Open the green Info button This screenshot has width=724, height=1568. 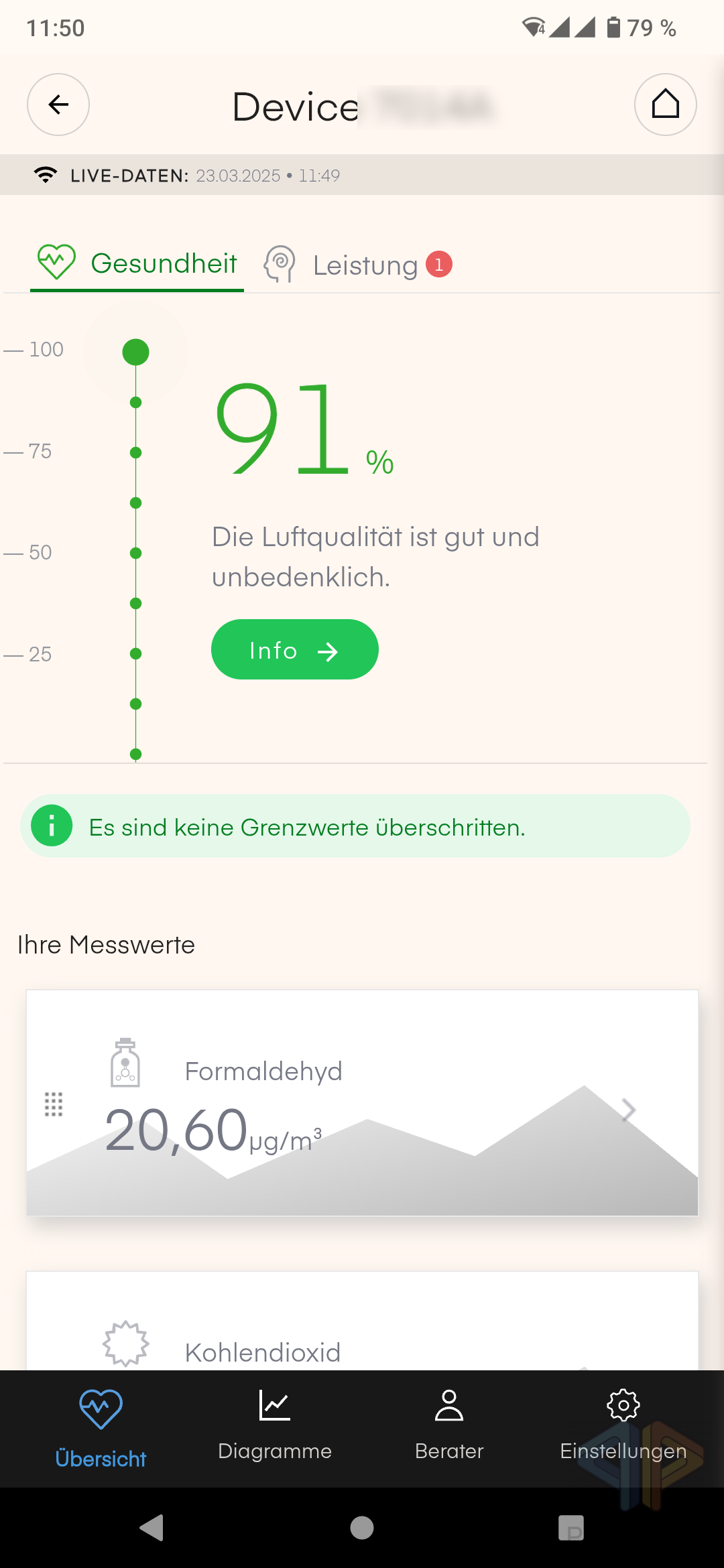coord(295,649)
